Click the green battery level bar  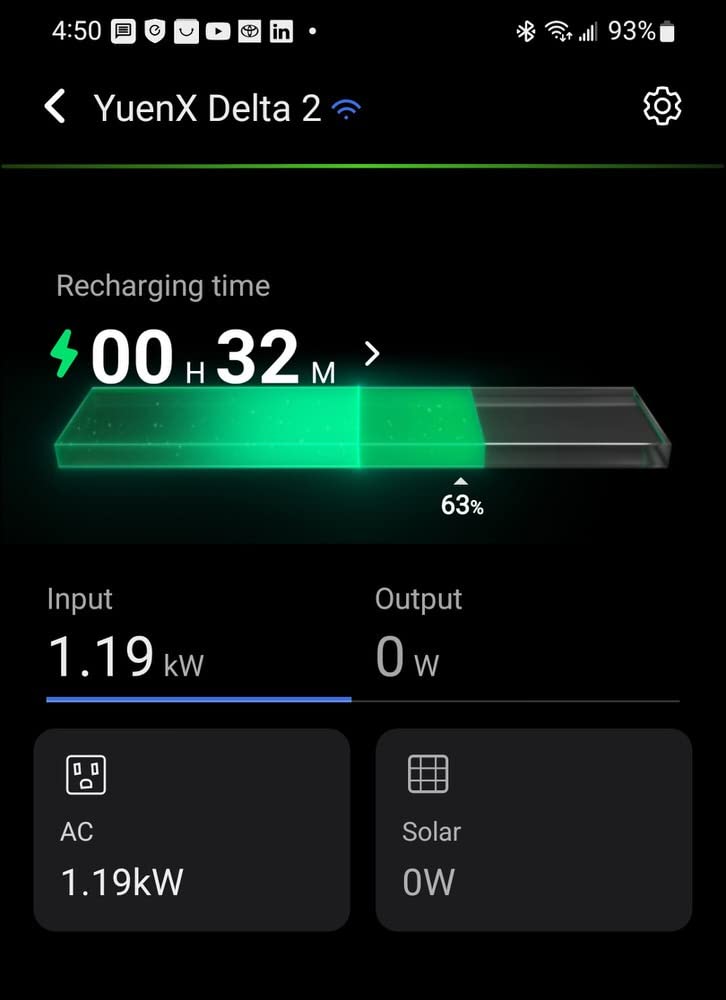pos(260,425)
